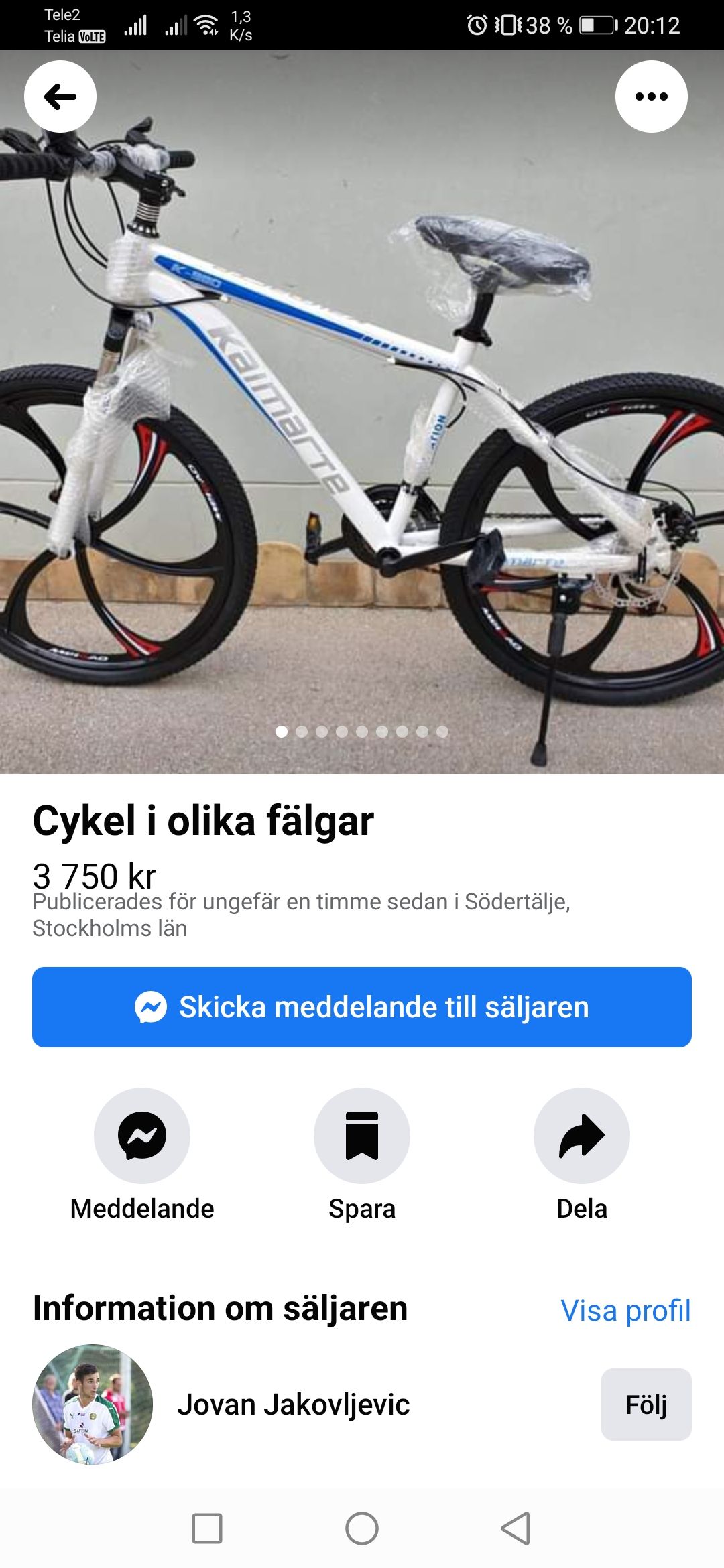Tap Skicka meddelande till säljaren button
The image size is (724, 1568).
click(362, 1006)
